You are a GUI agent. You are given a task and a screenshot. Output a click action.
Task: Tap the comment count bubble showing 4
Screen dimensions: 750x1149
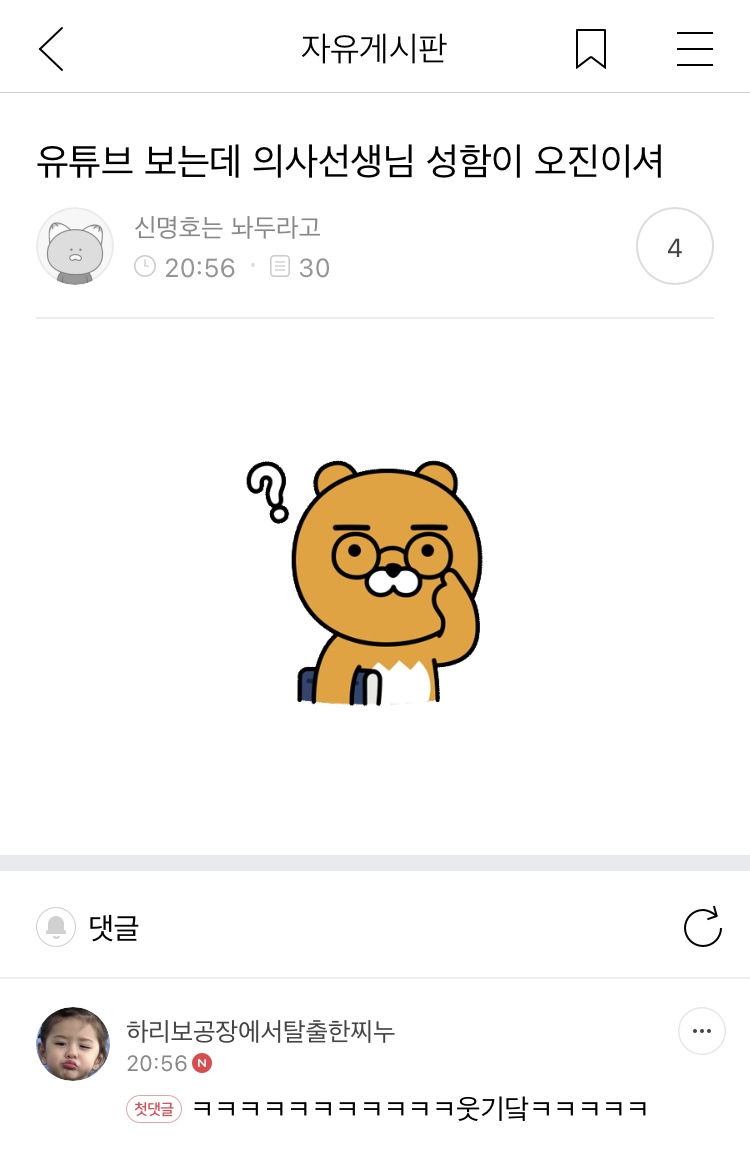674,247
